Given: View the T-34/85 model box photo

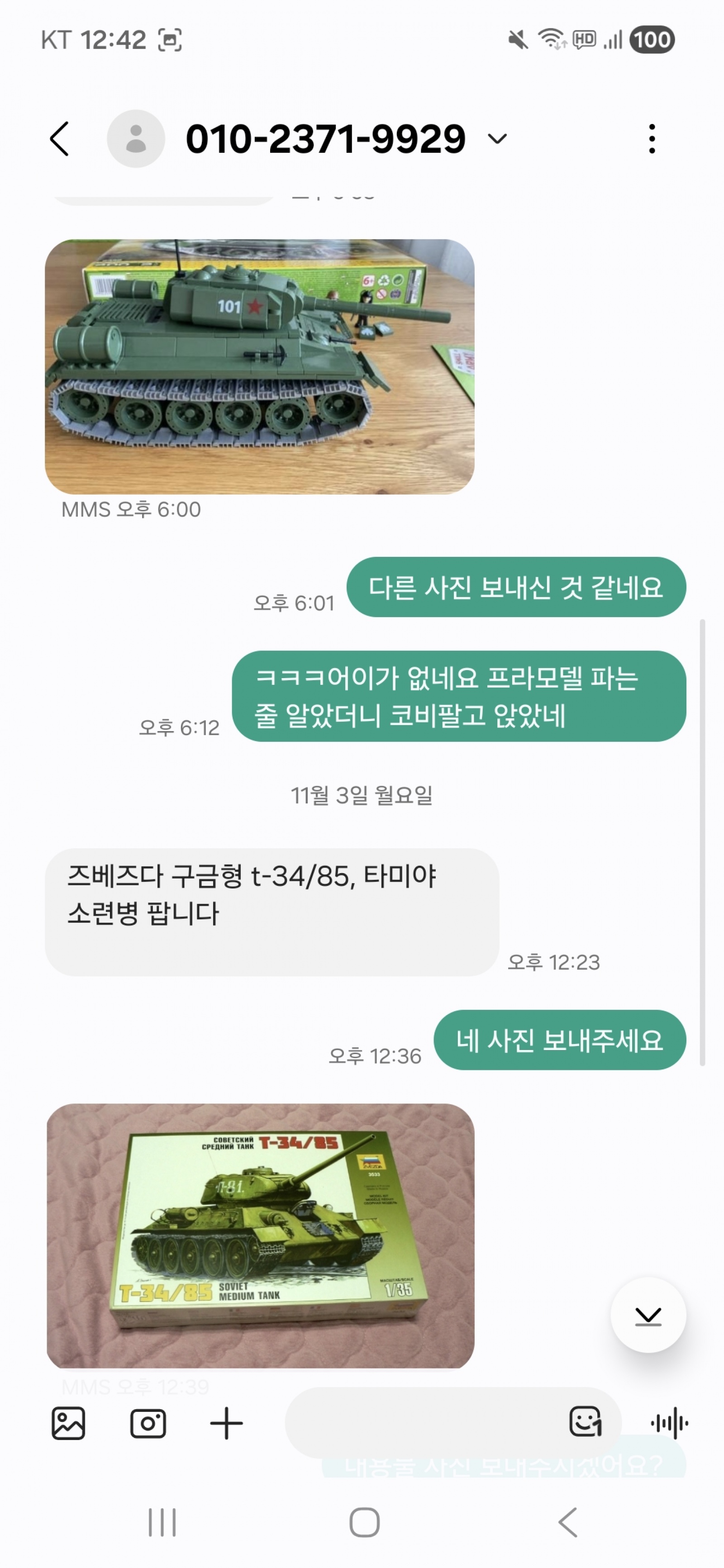Looking at the screenshot, I should coord(260,1235).
